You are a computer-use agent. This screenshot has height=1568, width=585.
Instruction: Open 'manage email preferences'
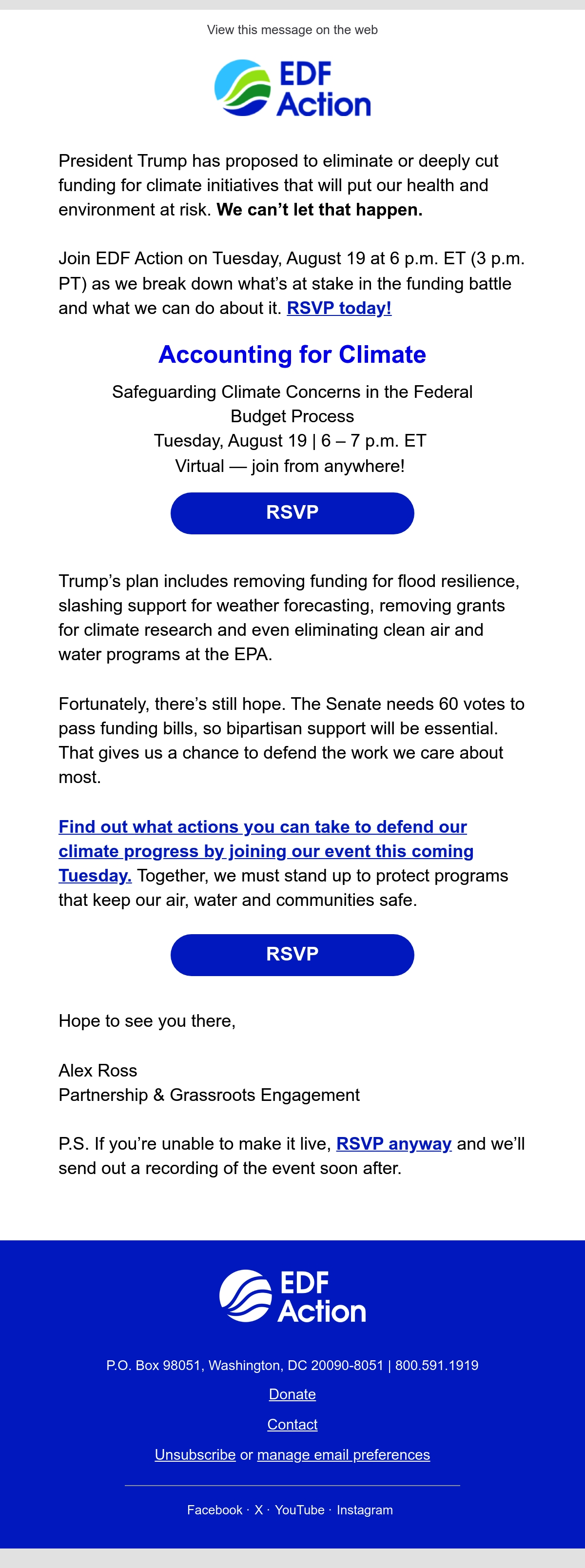click(x=343, y=1455)
